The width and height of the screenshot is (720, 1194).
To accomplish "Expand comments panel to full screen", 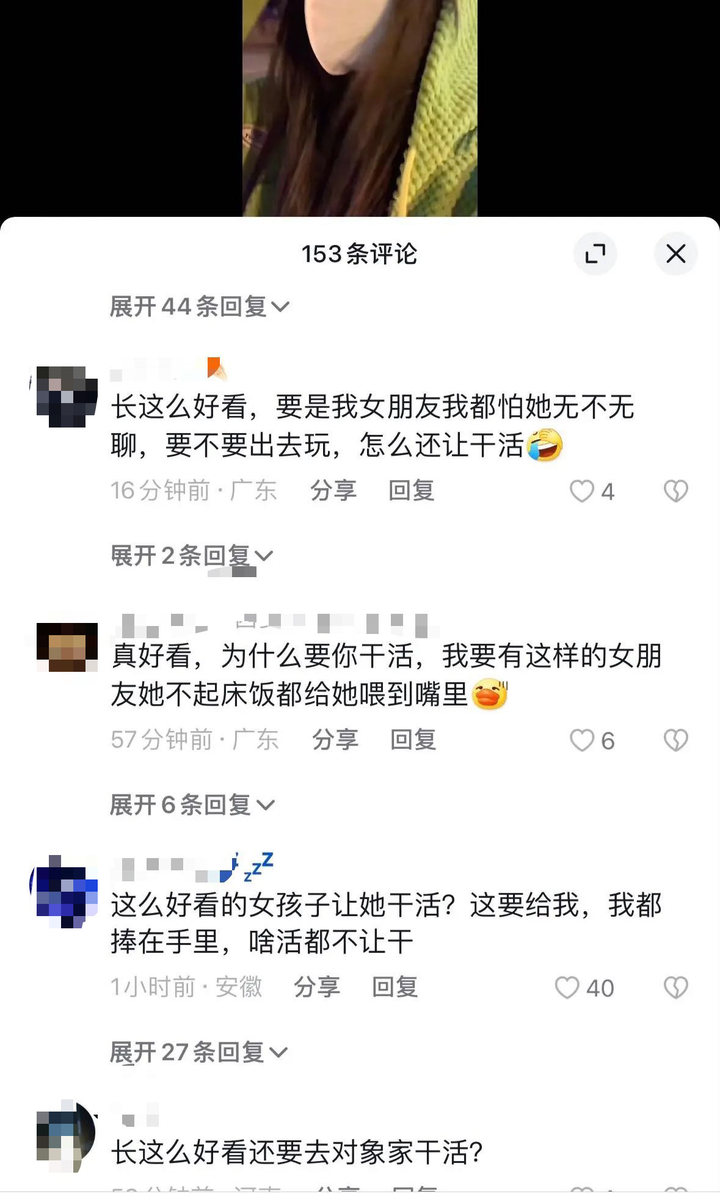I will coord(595,254).
